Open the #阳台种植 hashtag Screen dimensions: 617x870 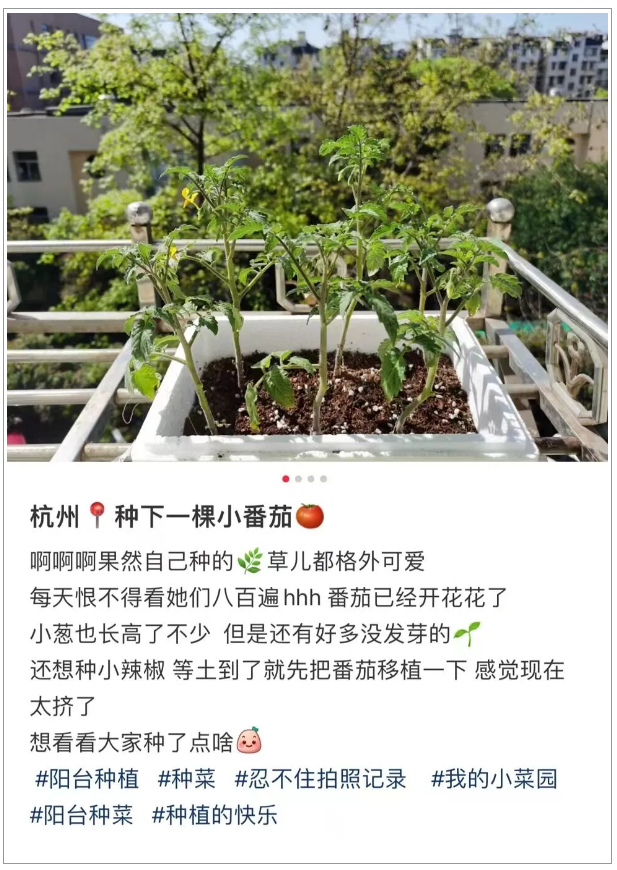(86, 779)
